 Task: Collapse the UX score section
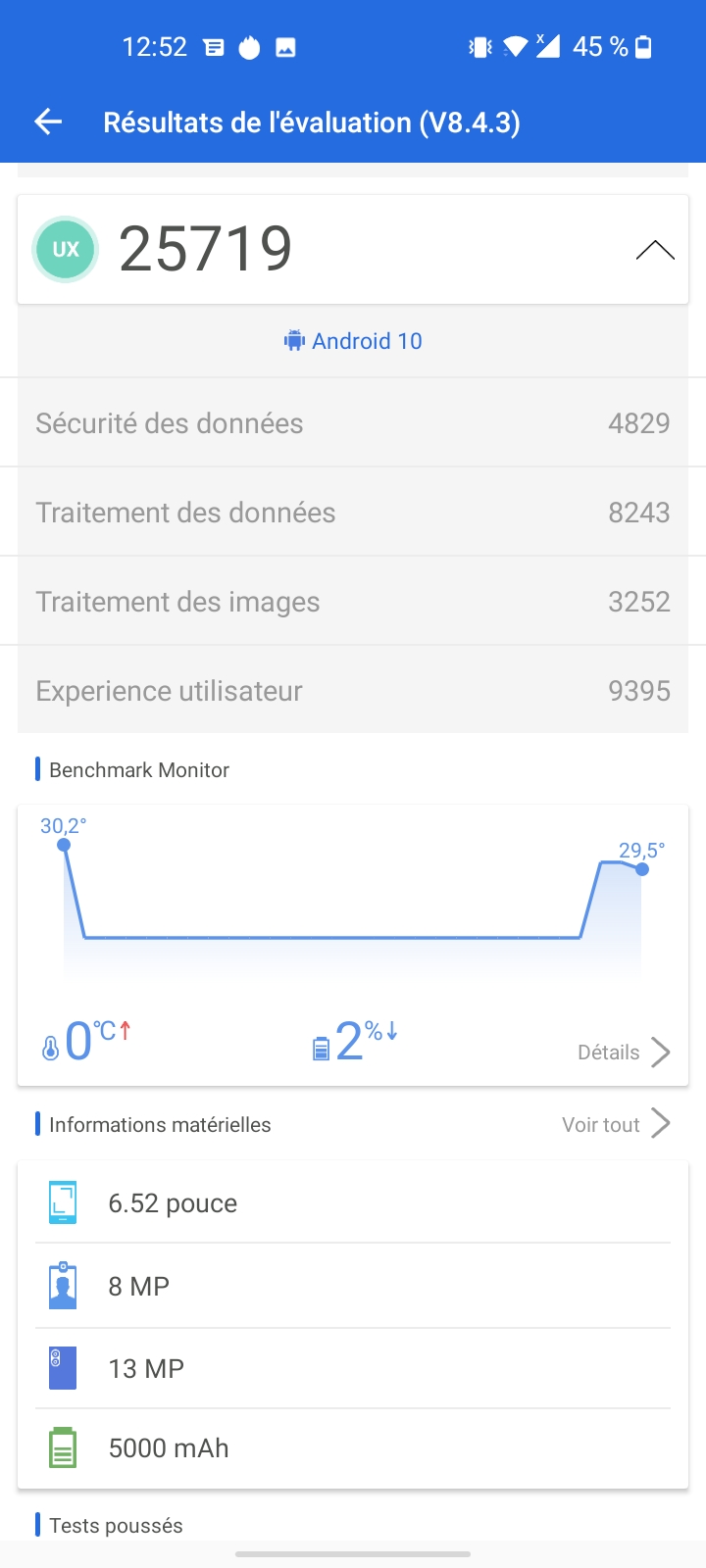(x=655, y=250)
